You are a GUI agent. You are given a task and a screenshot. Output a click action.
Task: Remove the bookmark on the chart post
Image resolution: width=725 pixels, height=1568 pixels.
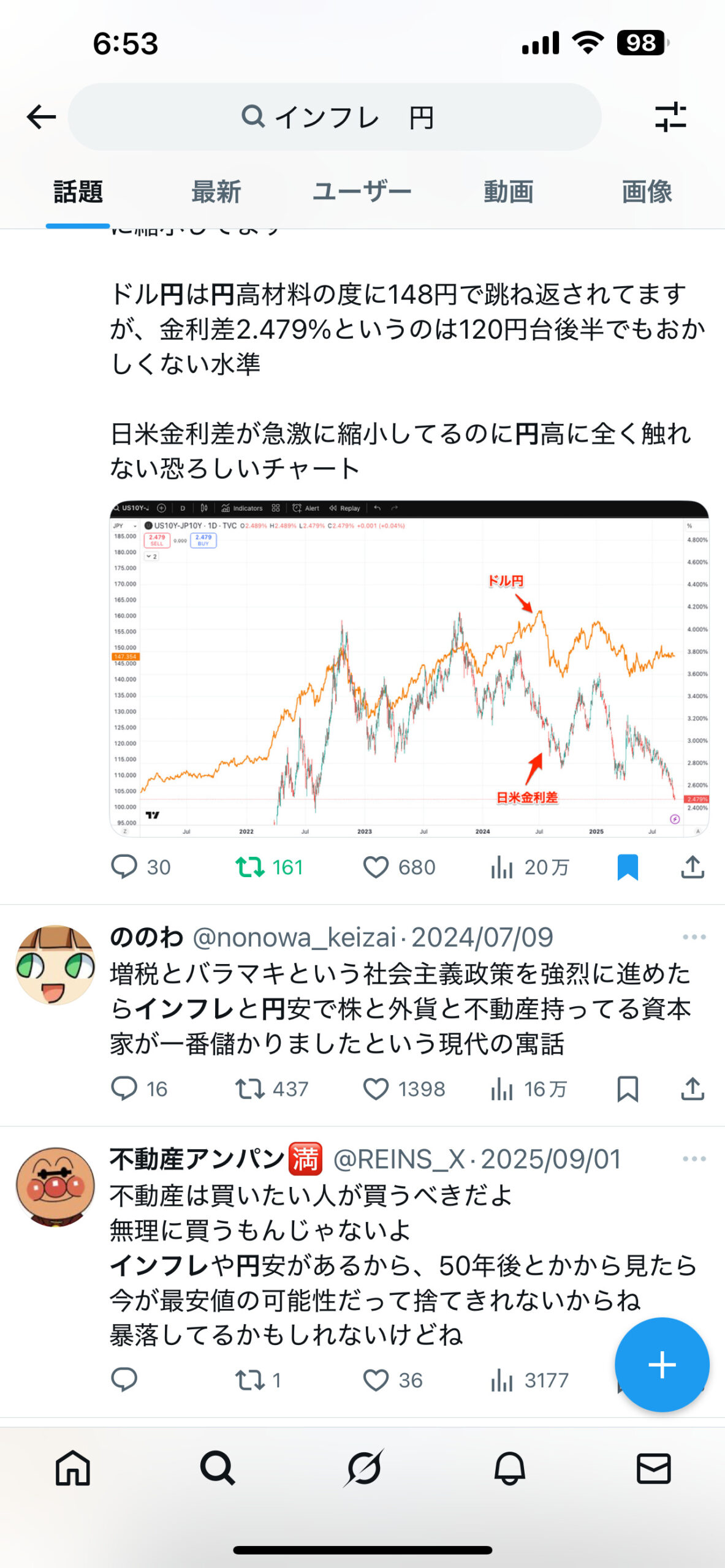click(628, 867)
